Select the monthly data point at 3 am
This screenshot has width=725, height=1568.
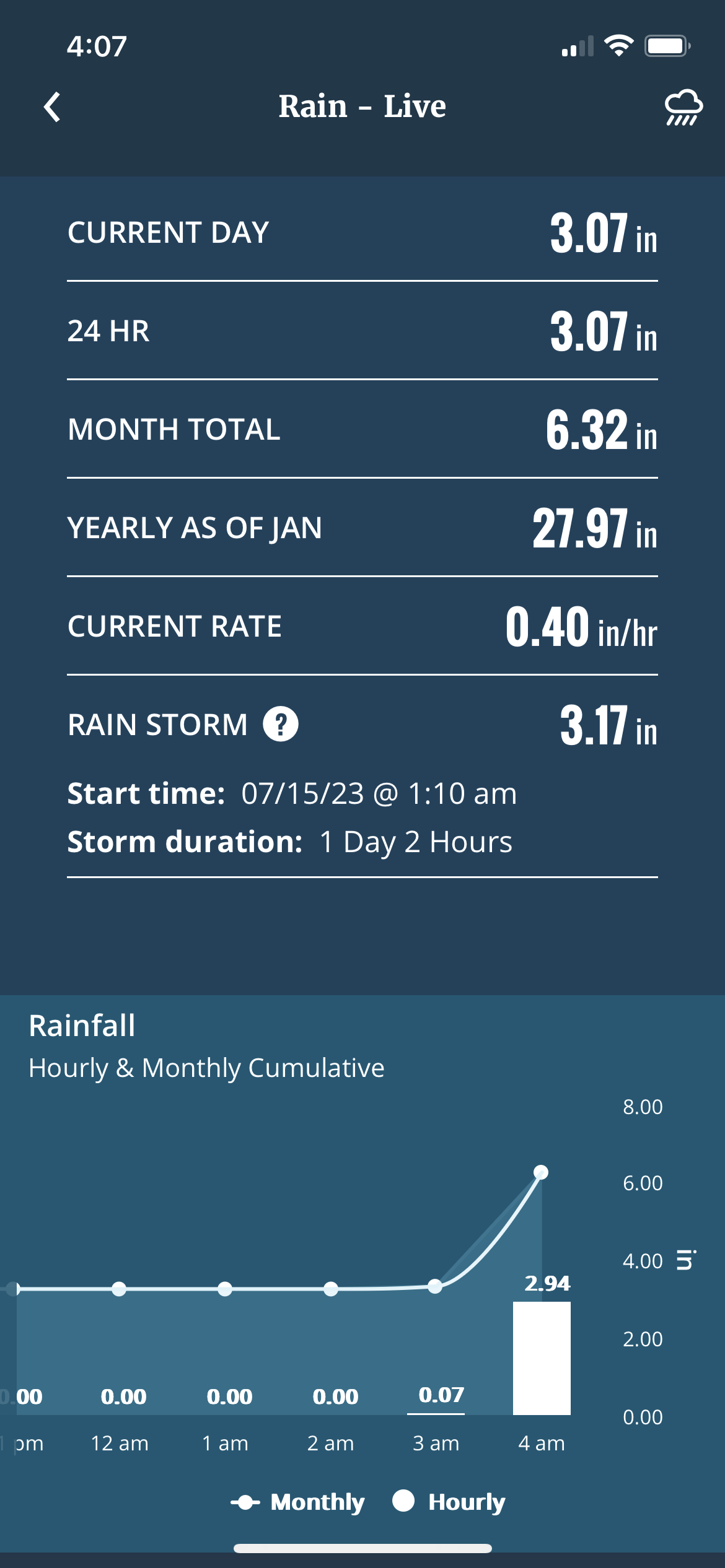[436, 1286]
